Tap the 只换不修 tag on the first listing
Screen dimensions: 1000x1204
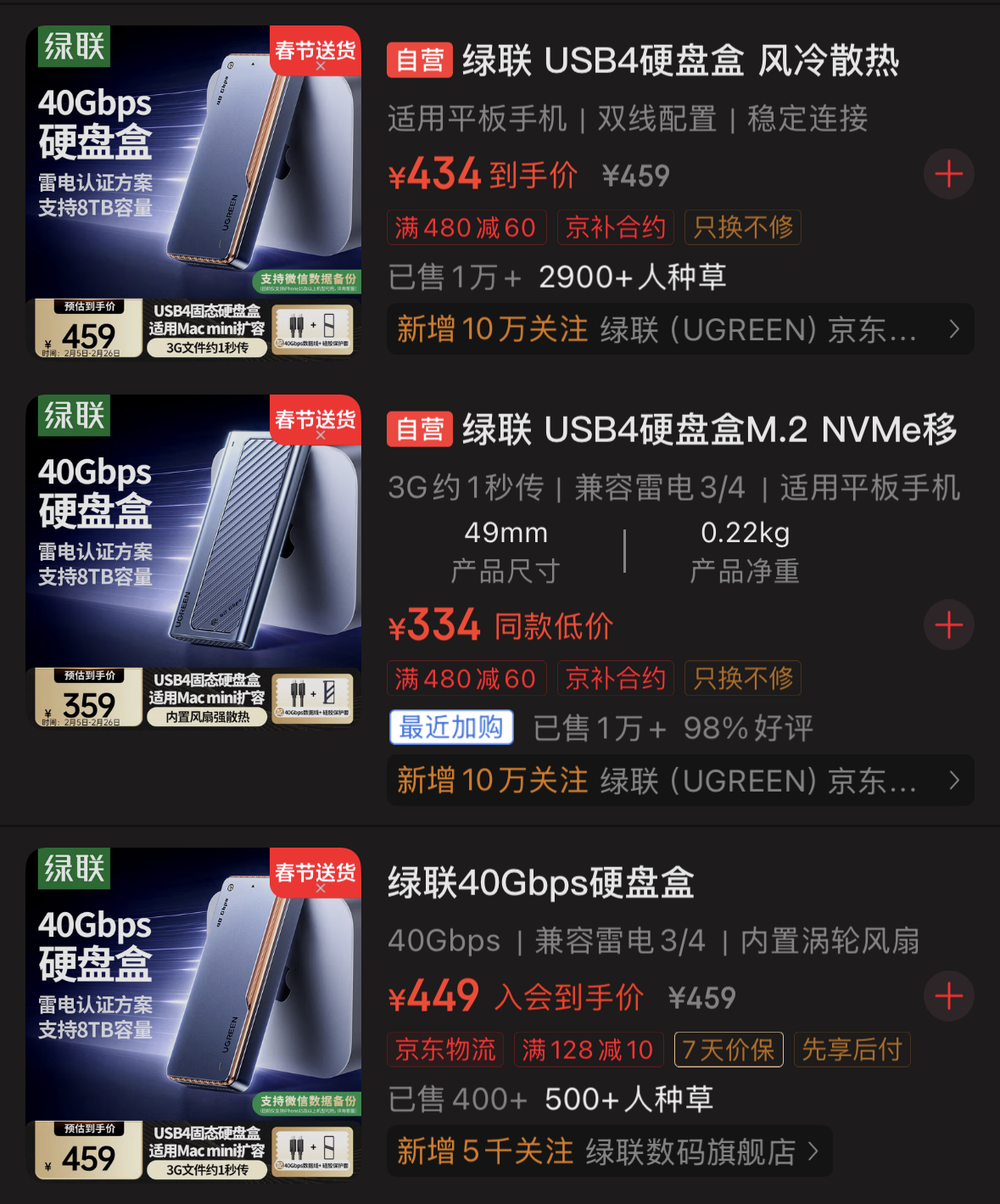[742, 227]
